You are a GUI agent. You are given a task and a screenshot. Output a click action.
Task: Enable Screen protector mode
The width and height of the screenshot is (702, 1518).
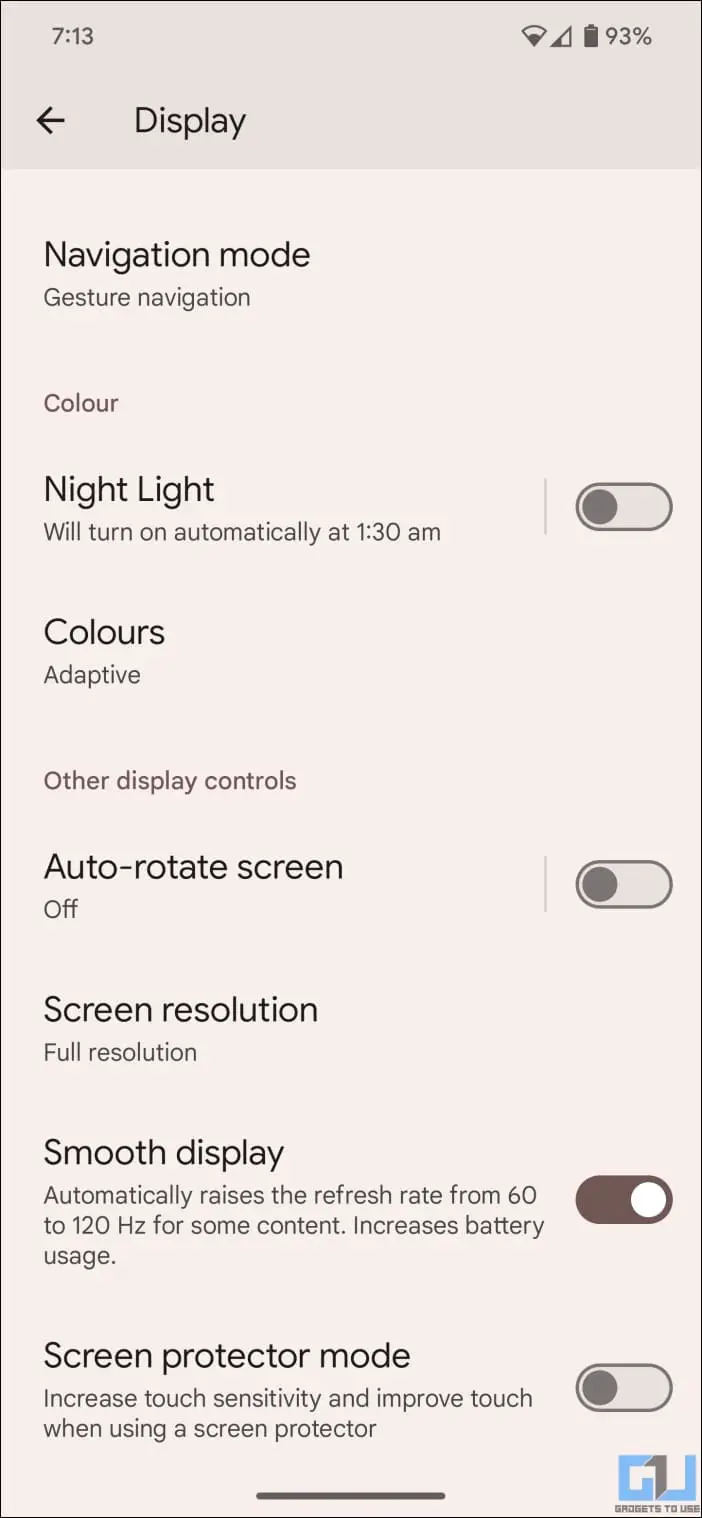623,1387
